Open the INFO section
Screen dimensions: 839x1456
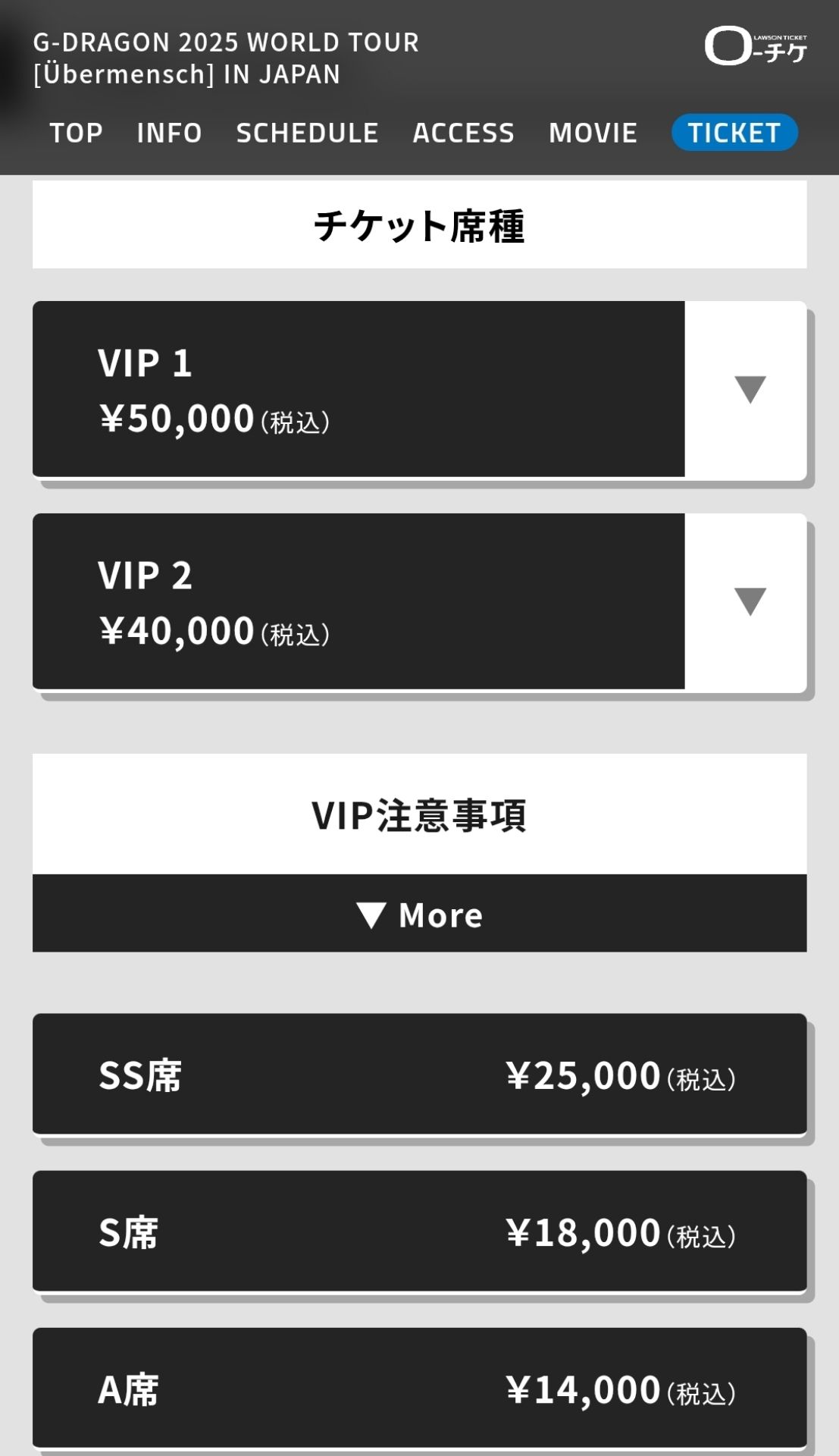[x=169, y=133]
